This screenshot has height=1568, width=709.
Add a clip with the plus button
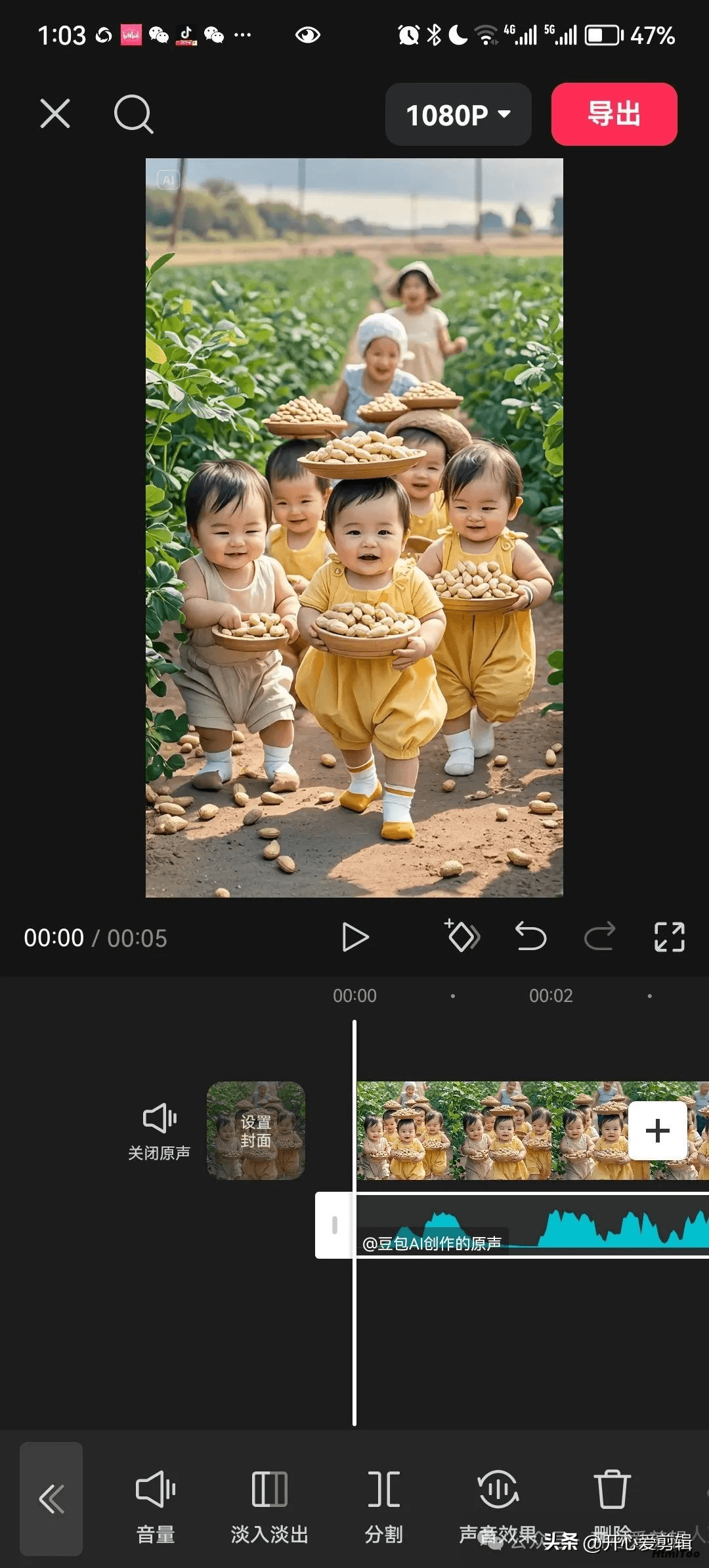point(658,1131)
